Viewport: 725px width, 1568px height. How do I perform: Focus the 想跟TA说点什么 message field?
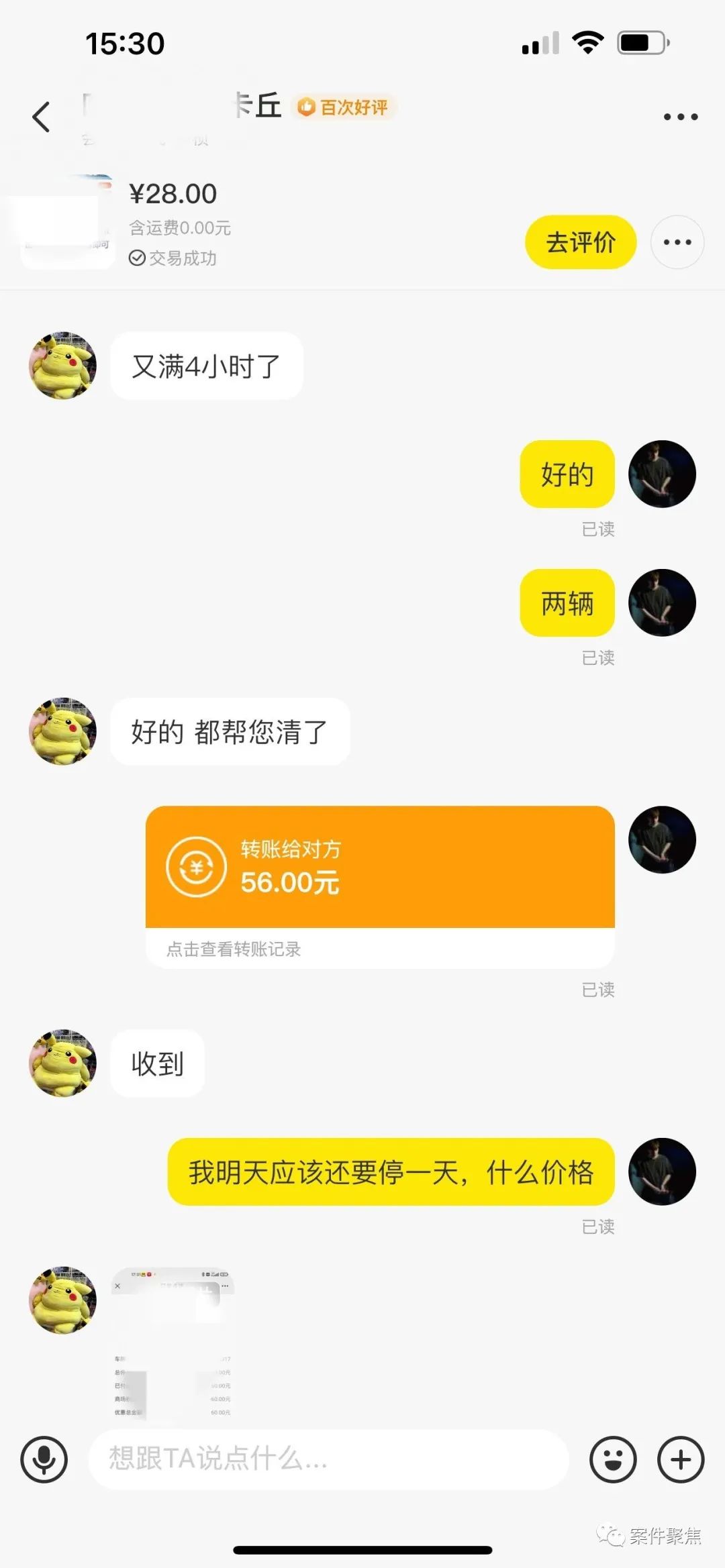(329, 1459)
